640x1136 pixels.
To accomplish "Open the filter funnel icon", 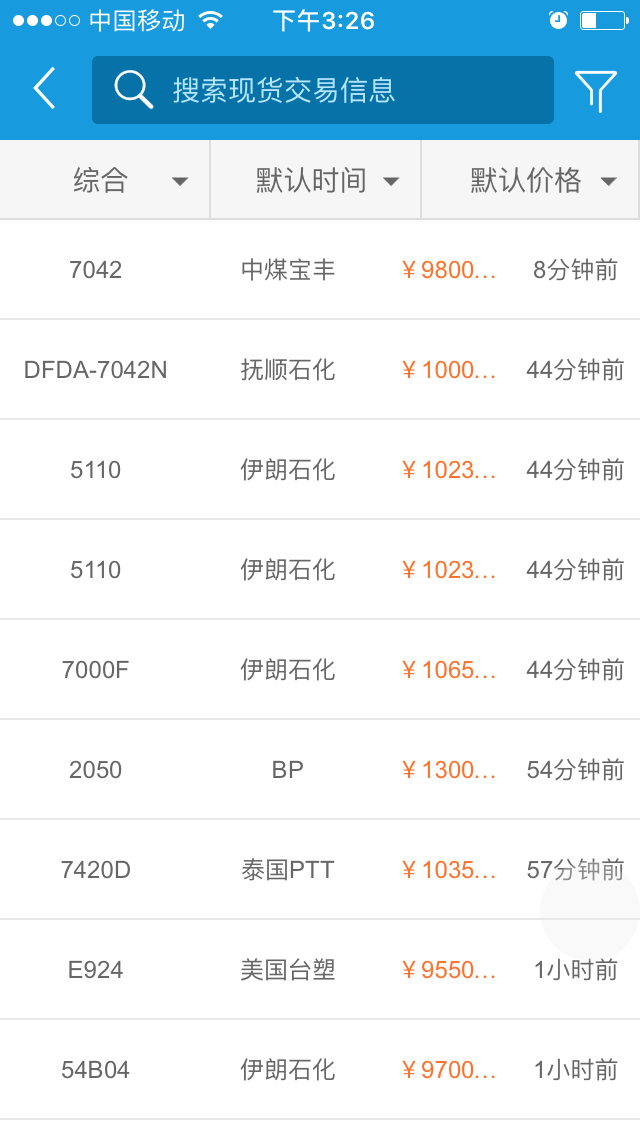I will tap(595, 90).
